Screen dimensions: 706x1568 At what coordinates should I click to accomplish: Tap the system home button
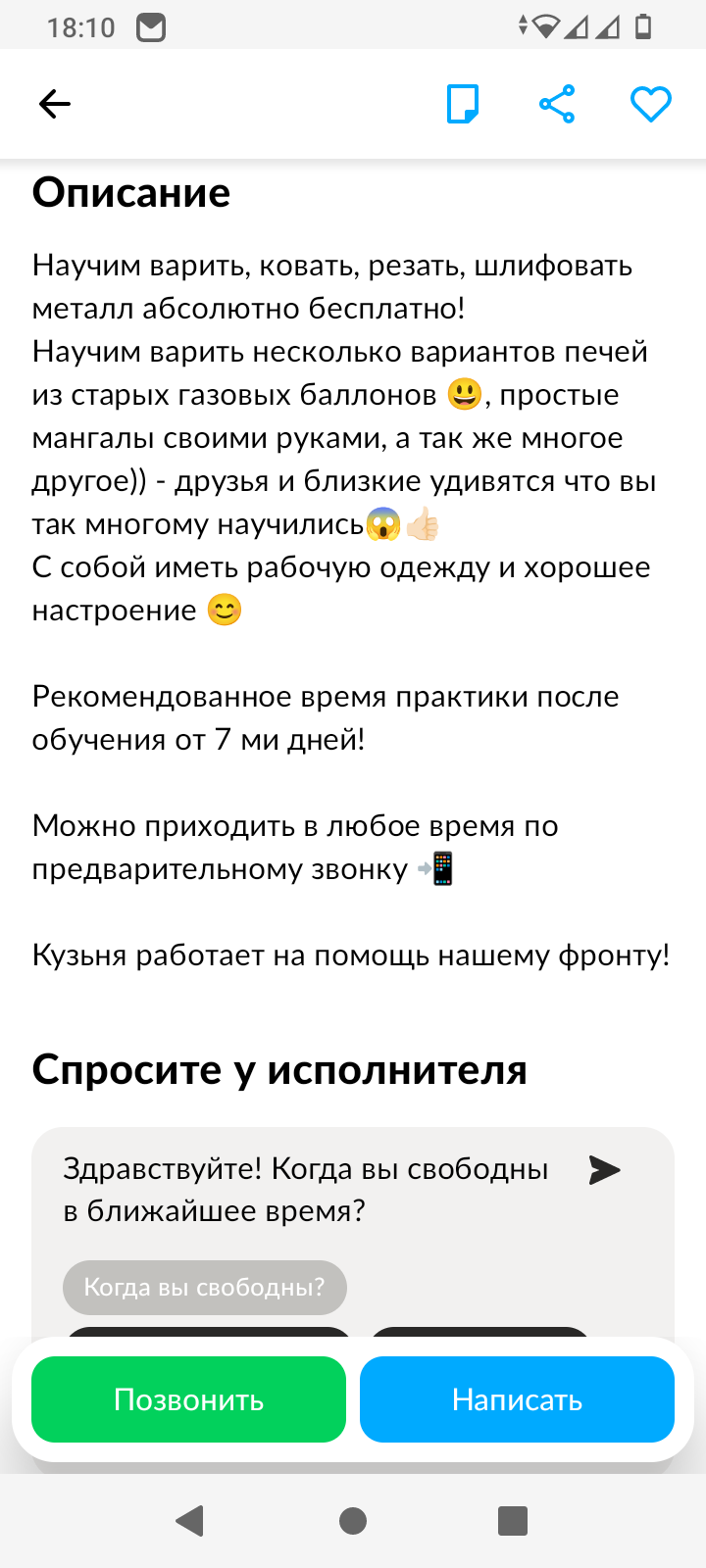click(x=353, y=1521)
